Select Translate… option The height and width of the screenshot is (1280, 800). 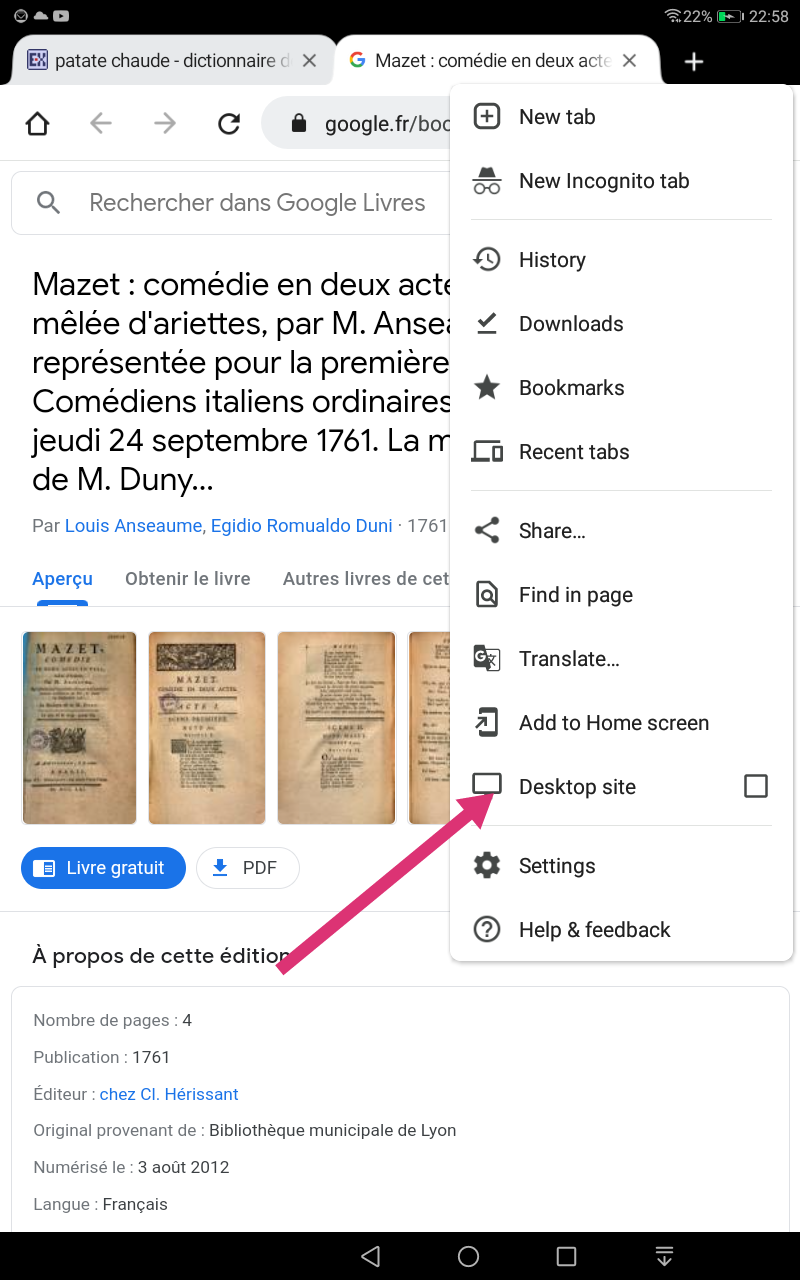[569, 659]
